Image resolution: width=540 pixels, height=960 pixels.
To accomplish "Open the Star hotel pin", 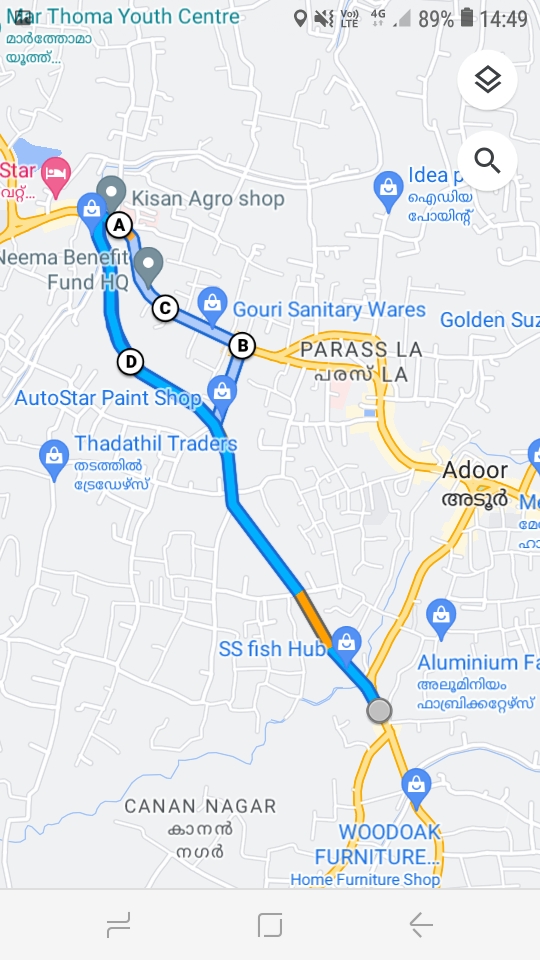I will click(56, 177).
